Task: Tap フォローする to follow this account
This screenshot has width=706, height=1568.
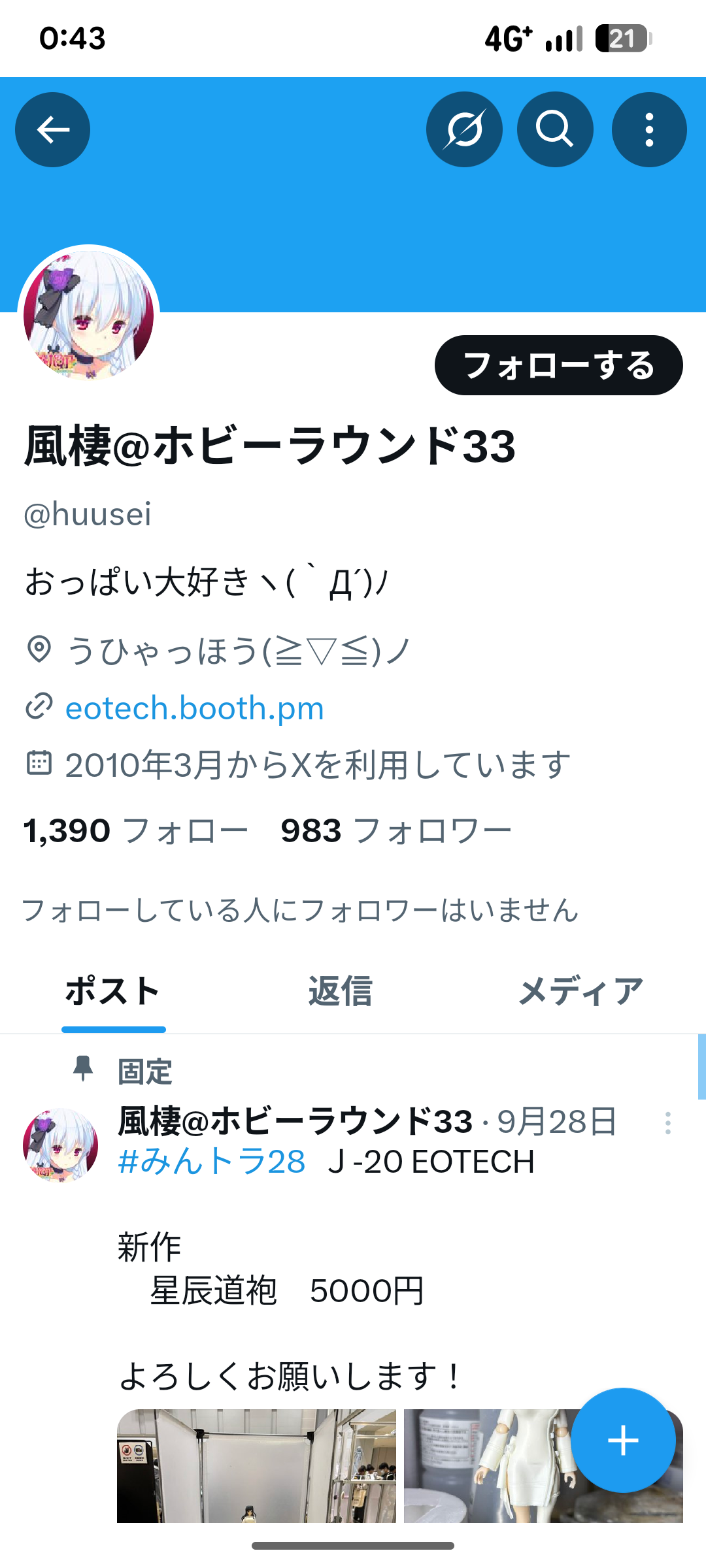Action: pyautogui.click(x=558, y=365)
